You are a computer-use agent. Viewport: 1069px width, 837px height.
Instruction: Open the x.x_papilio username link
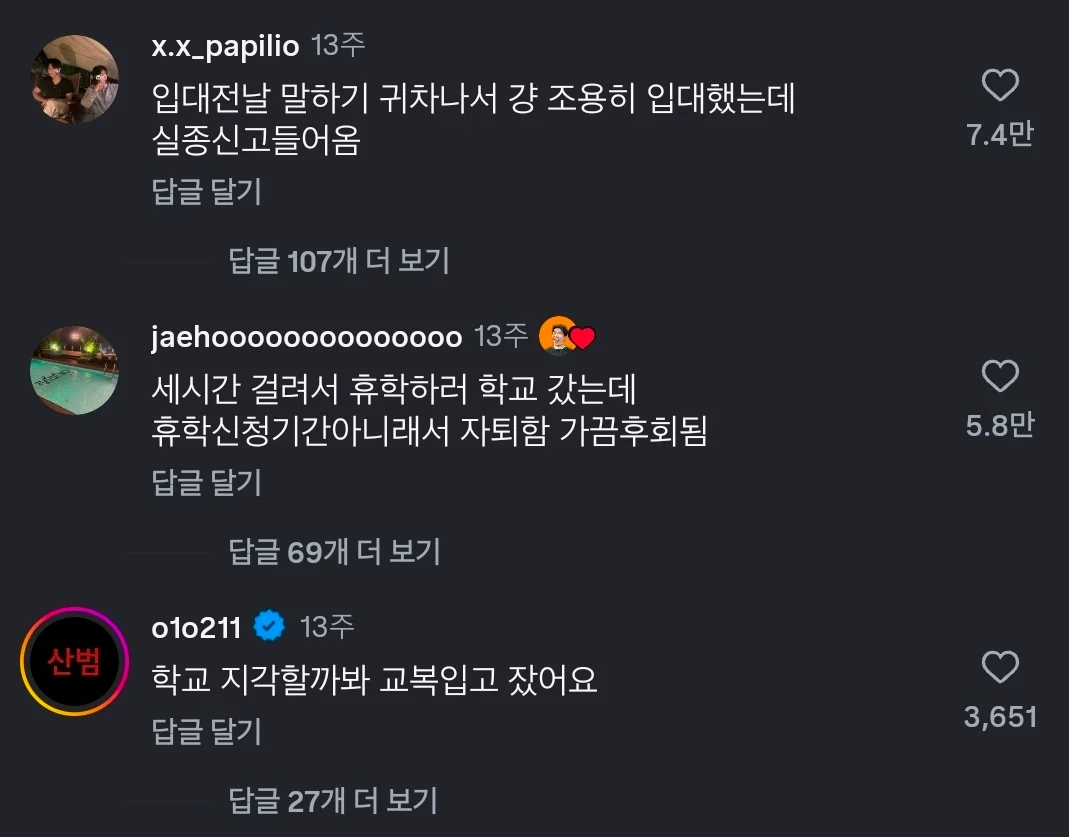pyautogui.click(x=225, y=46)
